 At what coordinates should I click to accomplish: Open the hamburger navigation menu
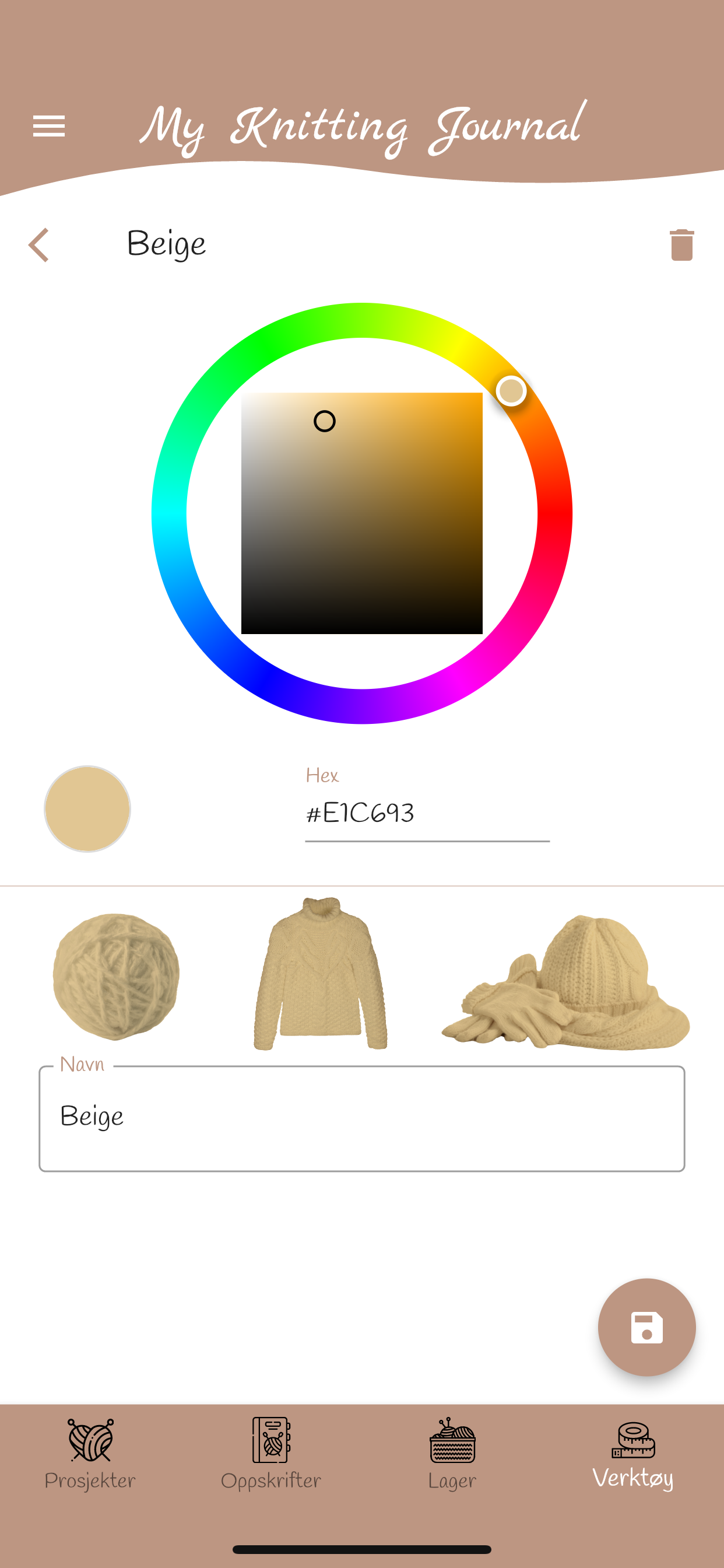(x=50, y=126)
